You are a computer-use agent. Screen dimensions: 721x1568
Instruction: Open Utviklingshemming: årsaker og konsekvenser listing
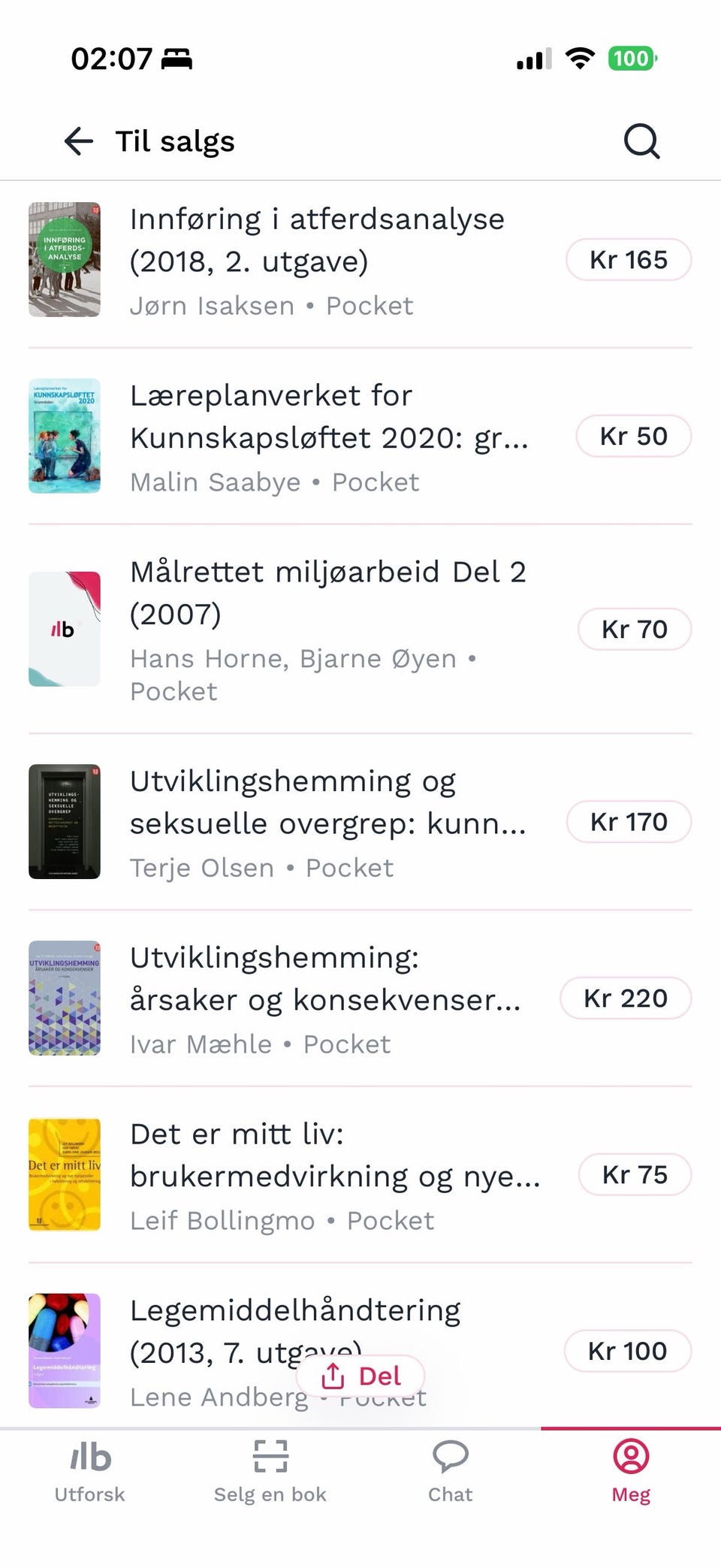[360, 999]
